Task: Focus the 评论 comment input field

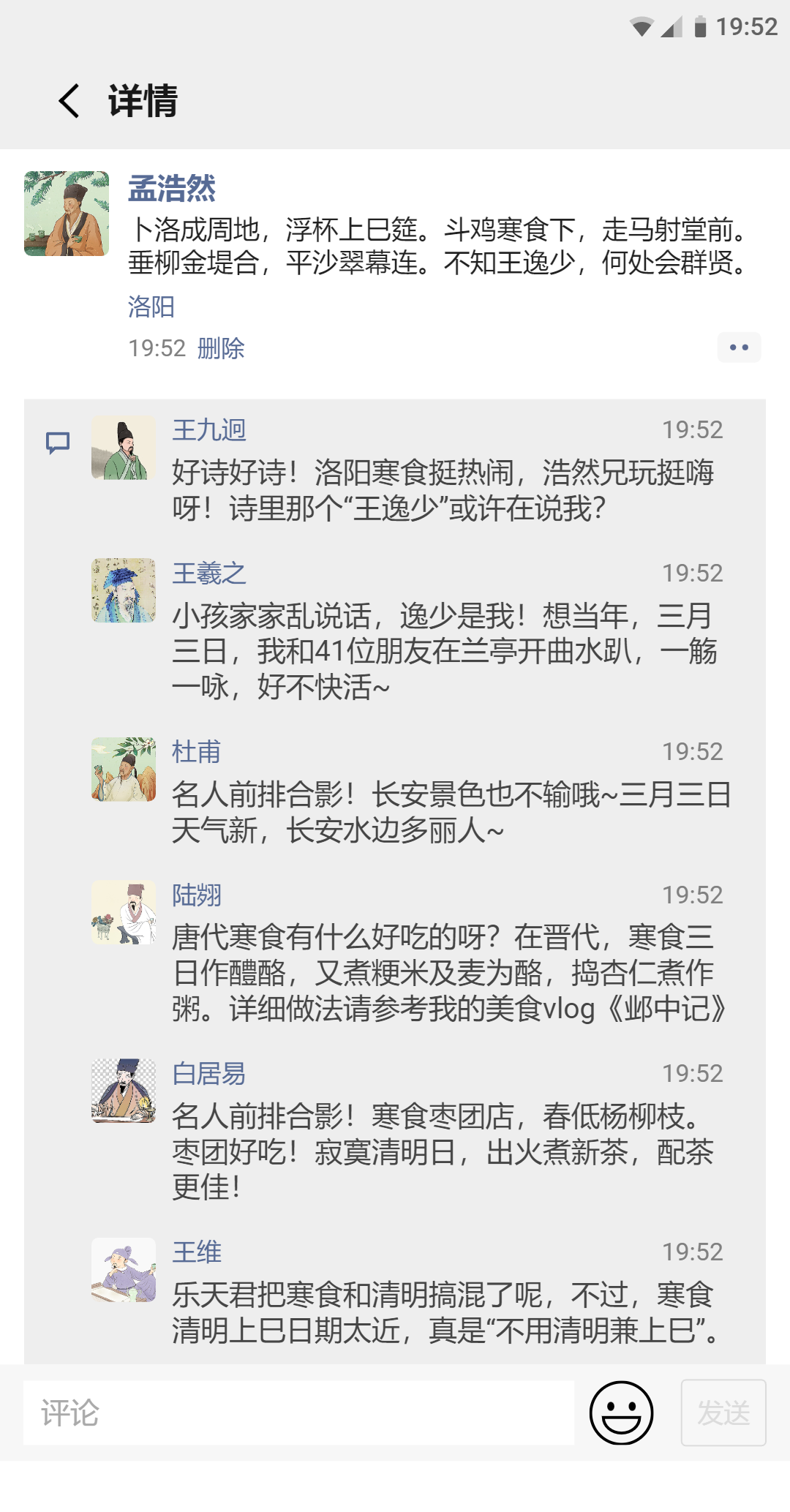Action: (298, 1413)
